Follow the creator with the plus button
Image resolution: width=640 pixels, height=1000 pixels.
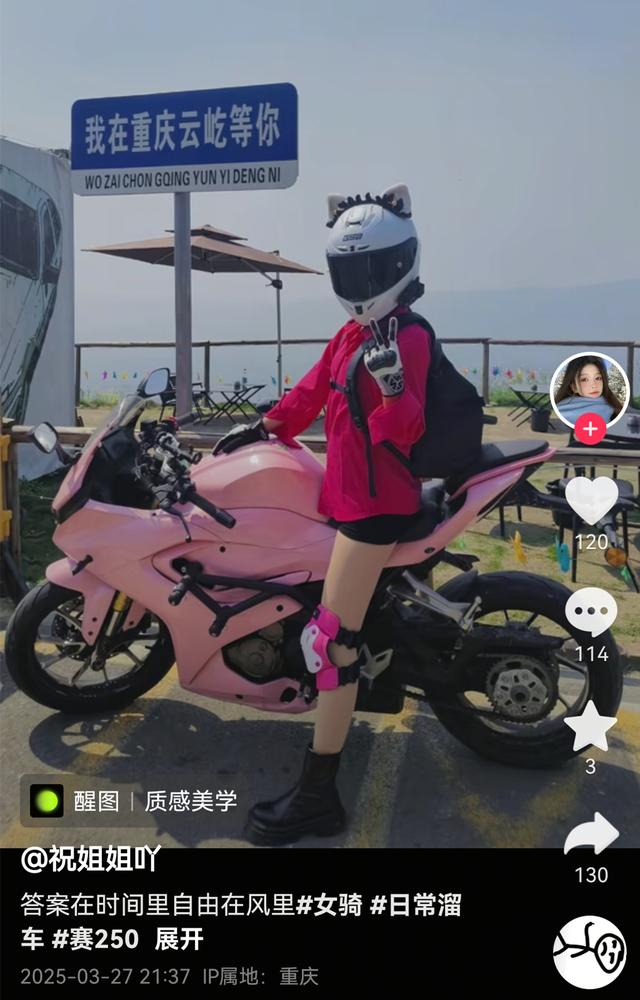coord(590,430)
